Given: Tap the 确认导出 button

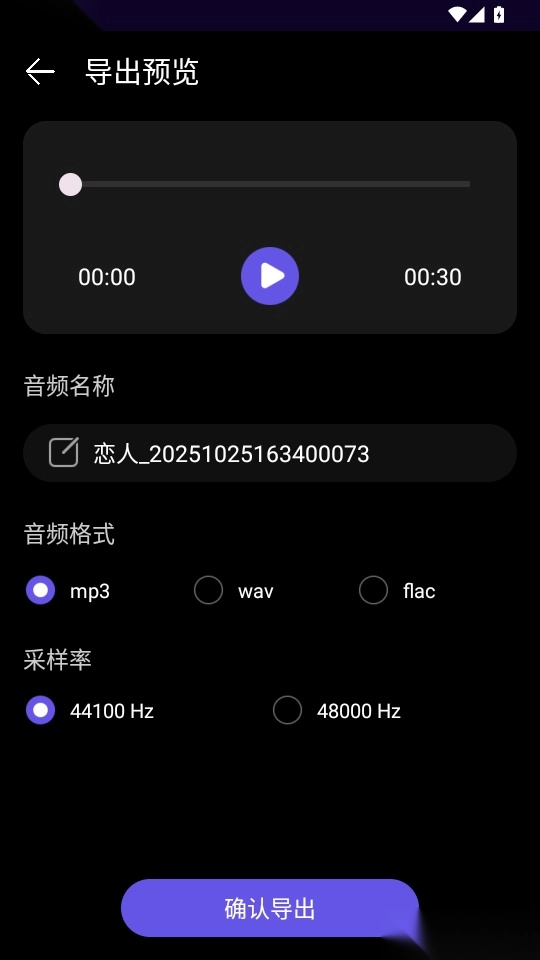Looking at the screenshot, I should tap(270, 908).
